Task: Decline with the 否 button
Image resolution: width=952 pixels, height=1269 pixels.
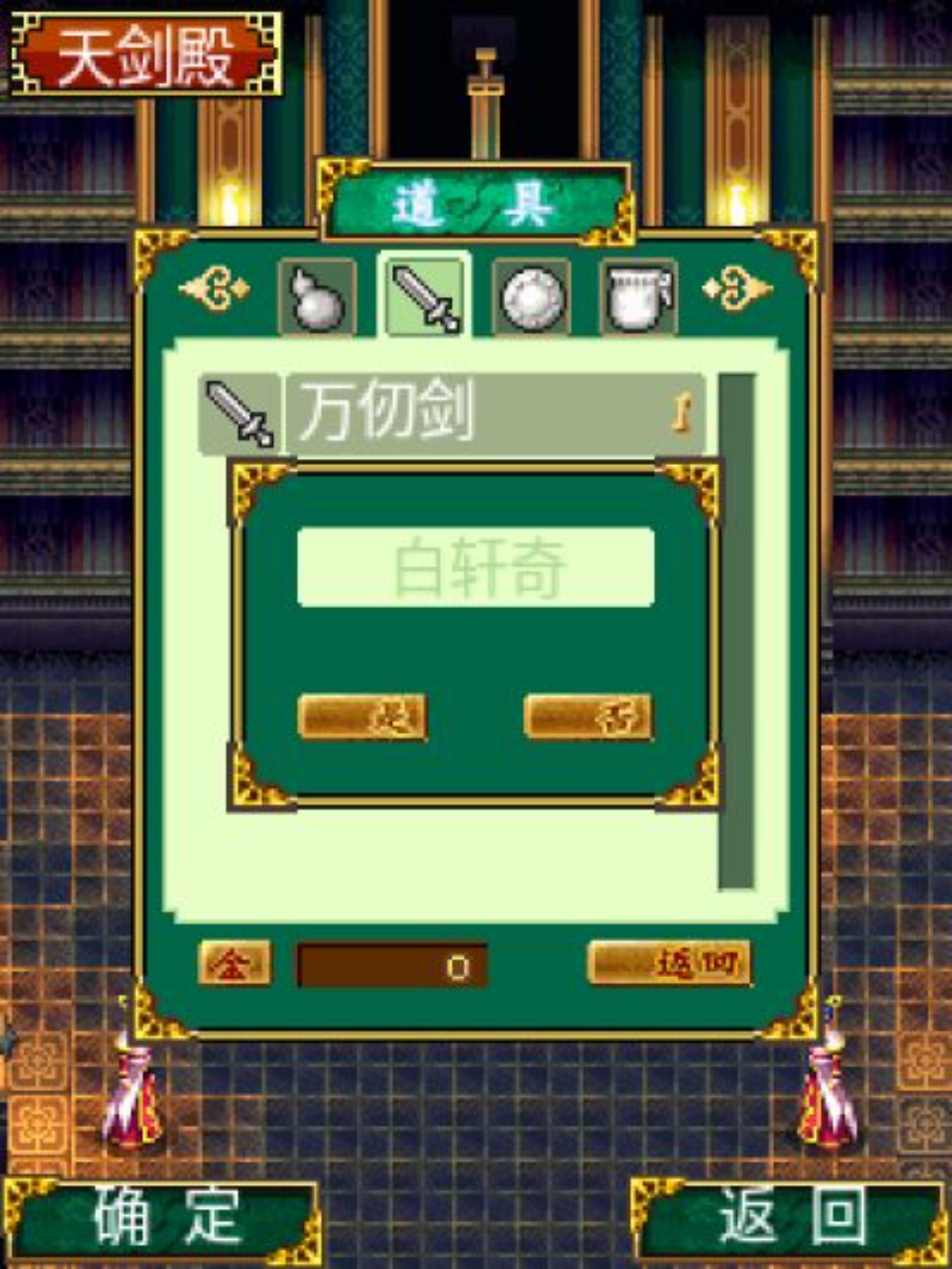Action: tap(589, 716)
